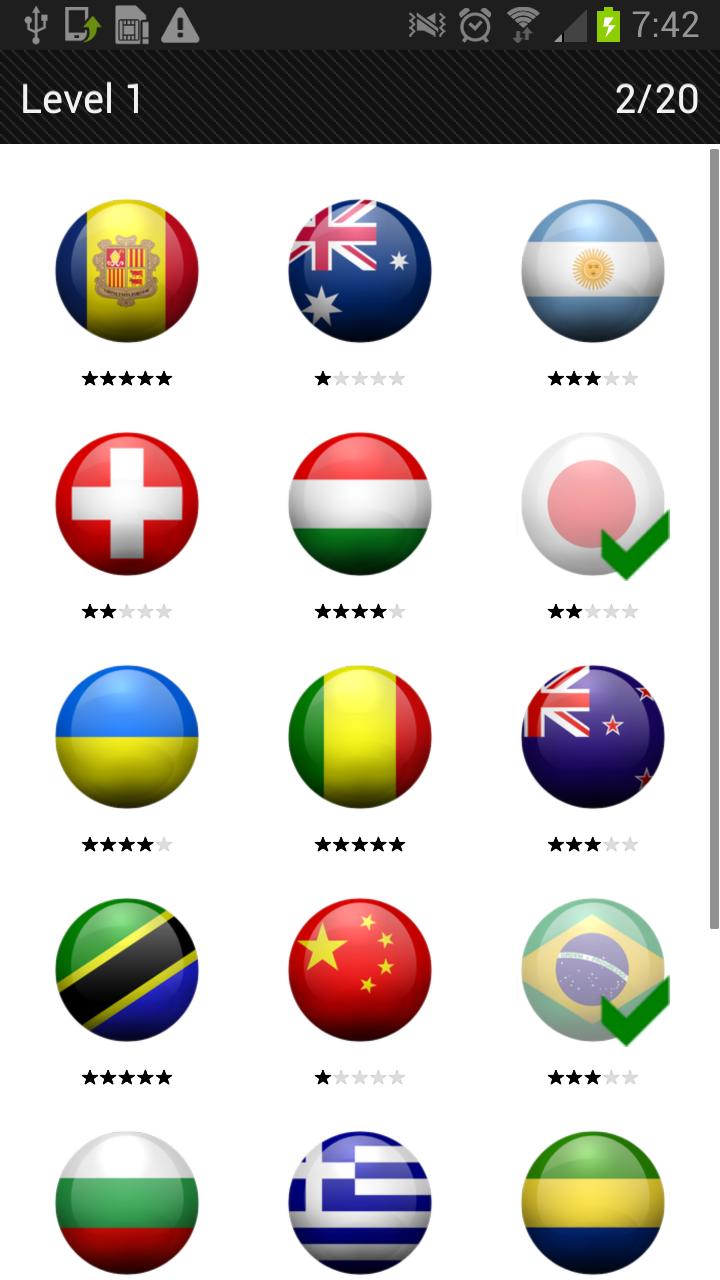Tap the New Zealand flag
The height and width of the screenshot is (1280, 720).
[x=592, y=736]
